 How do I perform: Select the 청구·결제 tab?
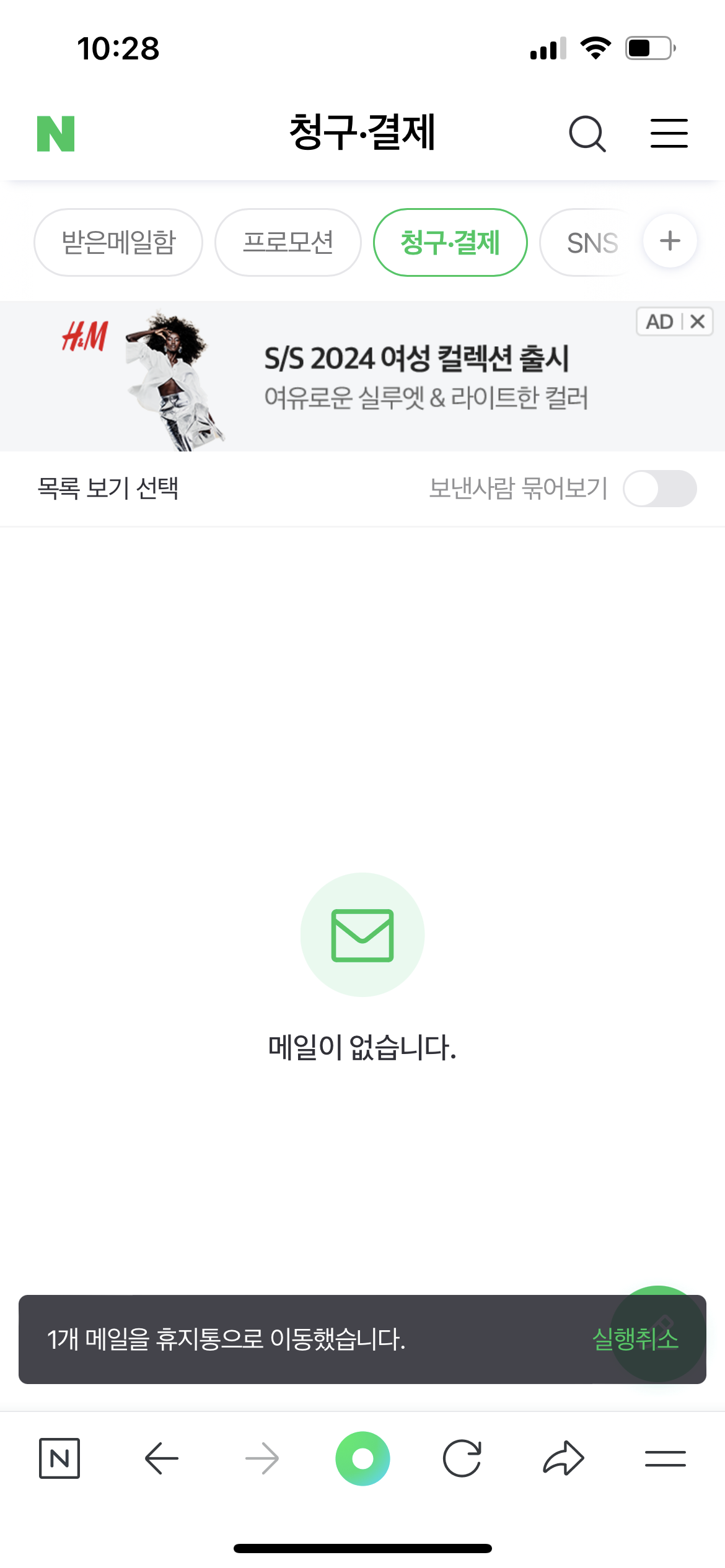click(x=450, y=242)
